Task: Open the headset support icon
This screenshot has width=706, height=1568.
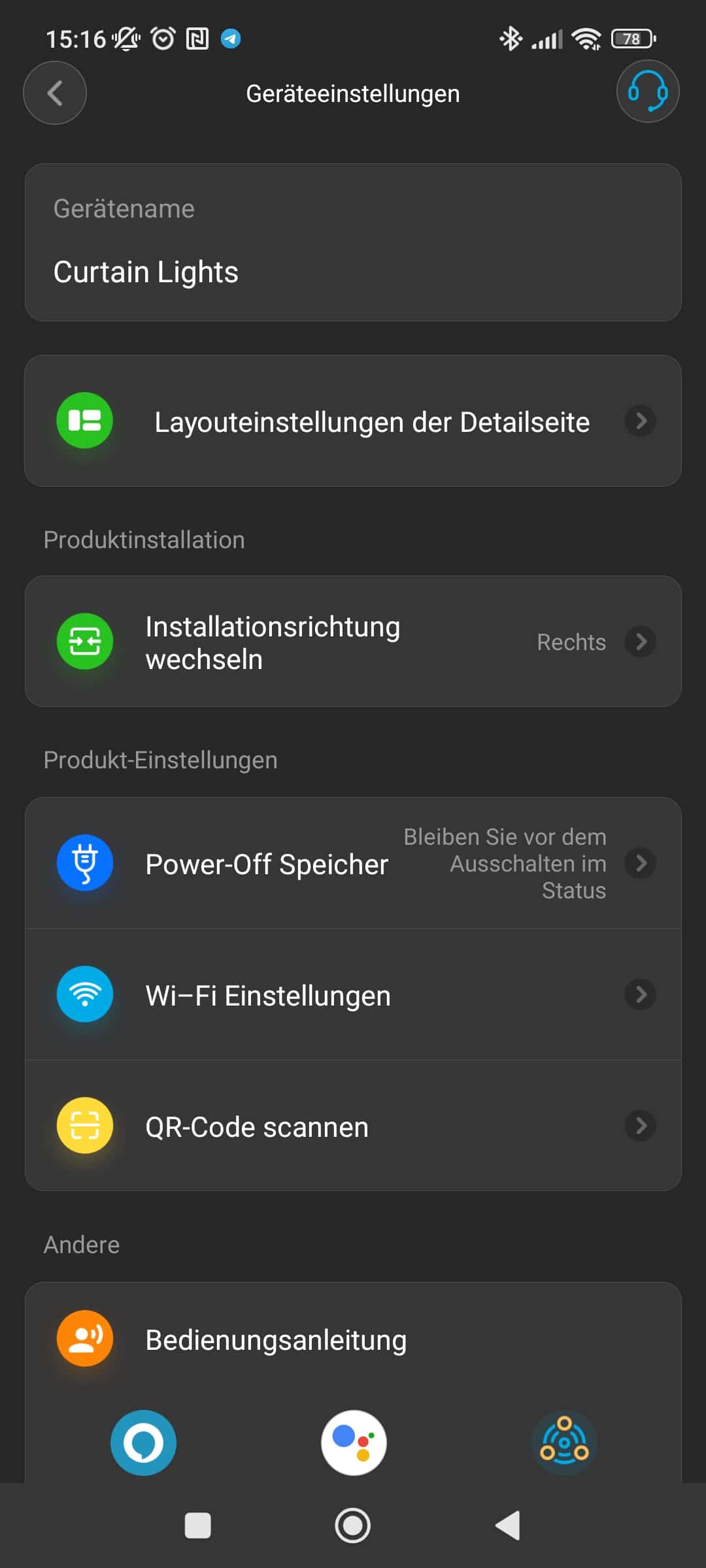Action: [x=647, y=91]
